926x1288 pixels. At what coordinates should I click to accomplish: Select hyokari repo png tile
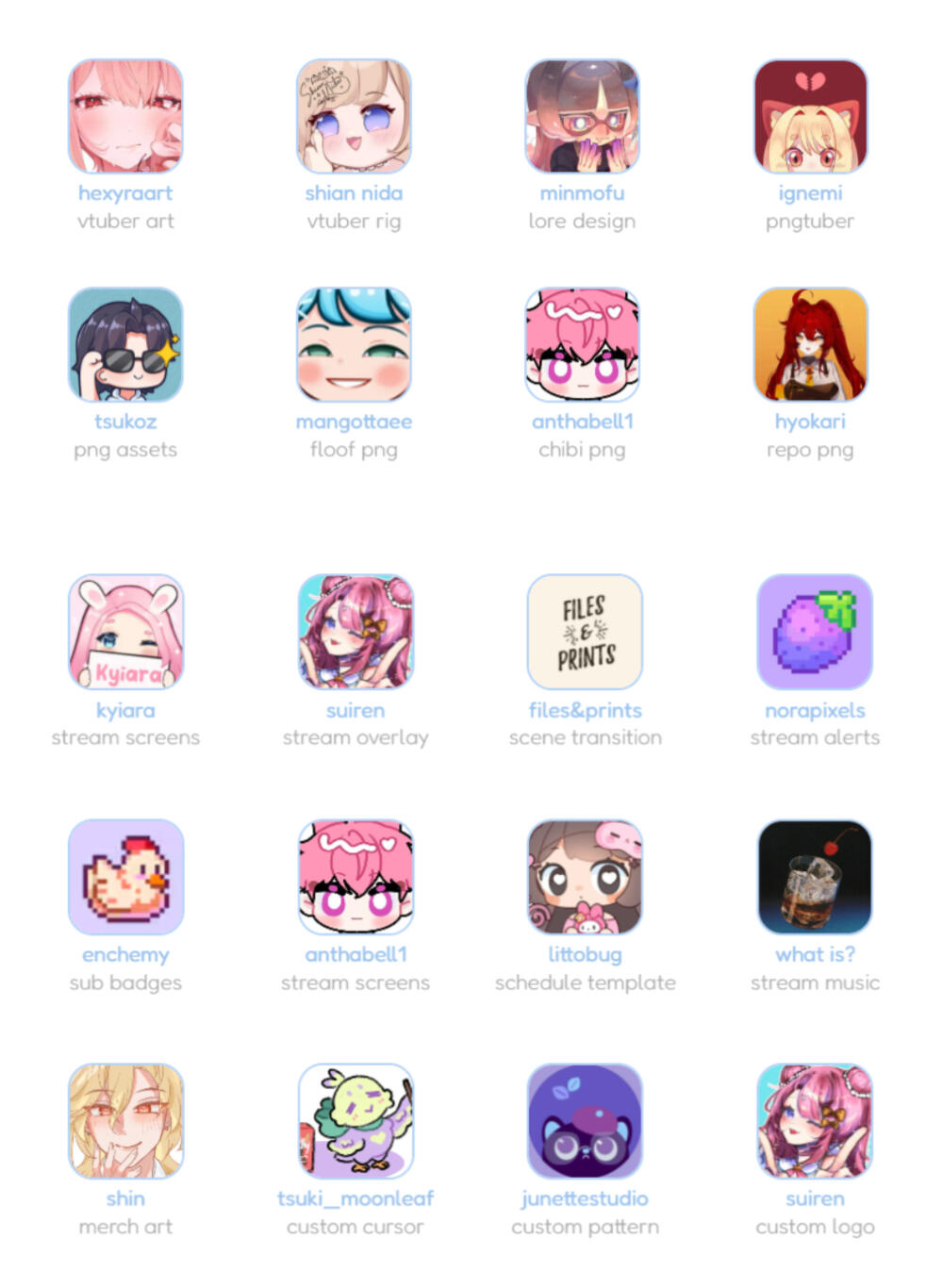pos(810,345)
